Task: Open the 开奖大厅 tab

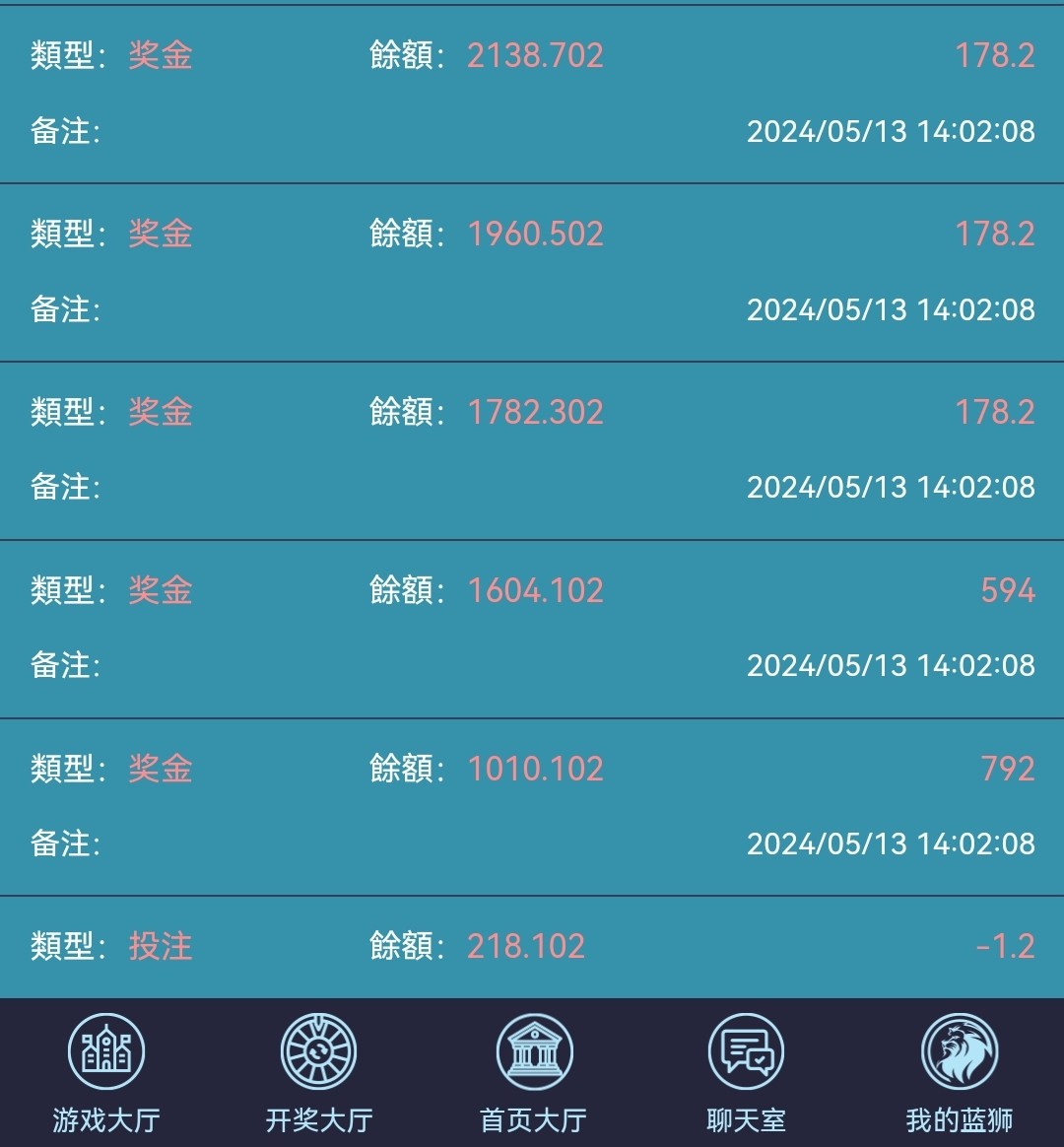Action: [x=318, y=1072]
